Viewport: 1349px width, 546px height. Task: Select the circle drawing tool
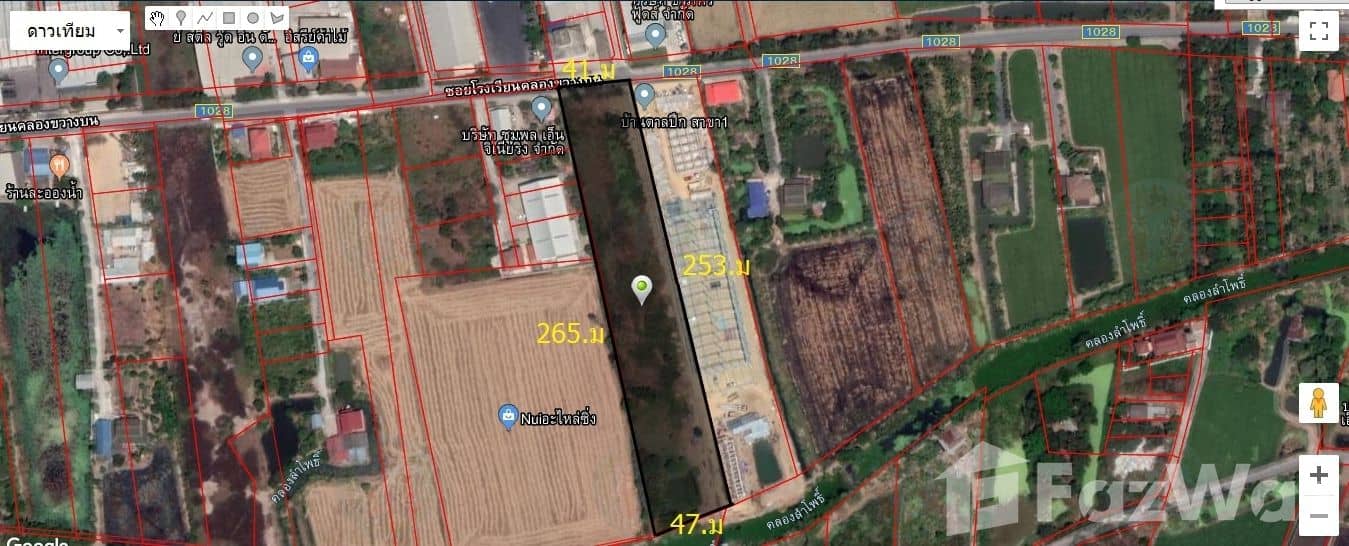253,18
